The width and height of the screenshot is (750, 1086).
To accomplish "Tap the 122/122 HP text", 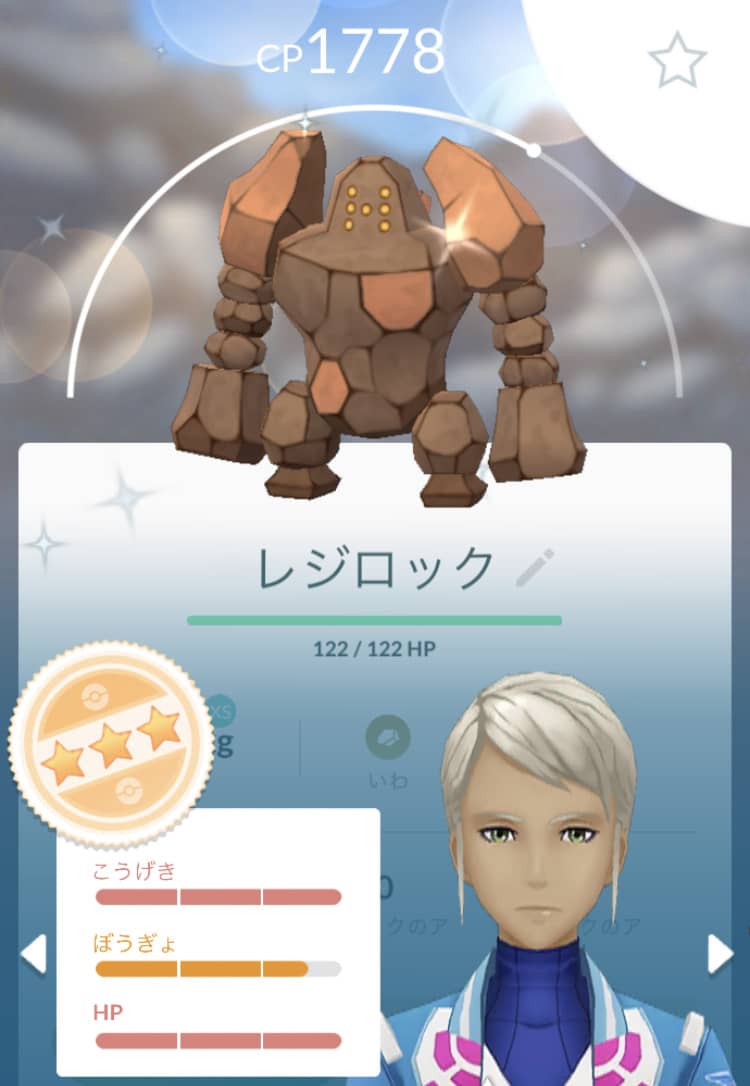I will 375,646.
